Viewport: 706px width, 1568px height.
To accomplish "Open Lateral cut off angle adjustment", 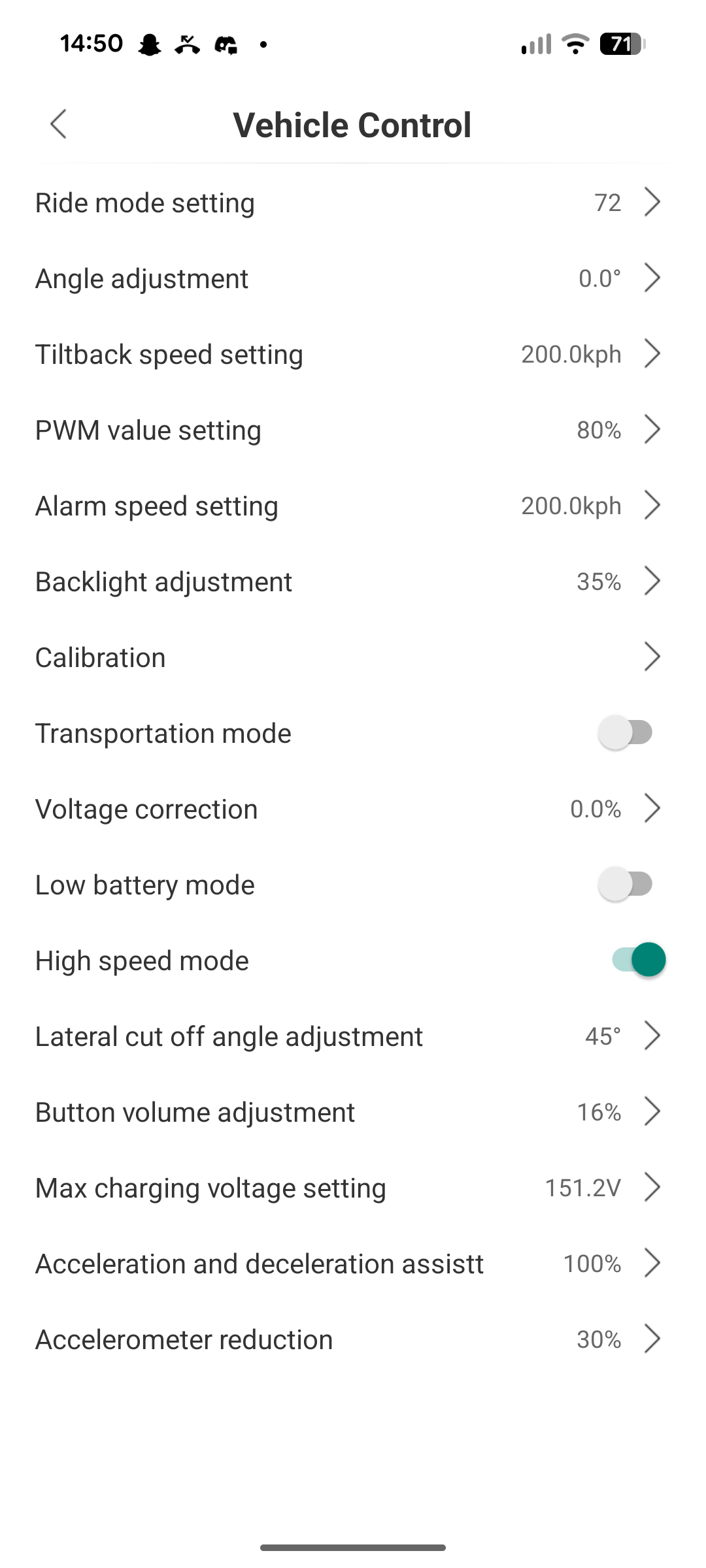I will click(353, 1036).
